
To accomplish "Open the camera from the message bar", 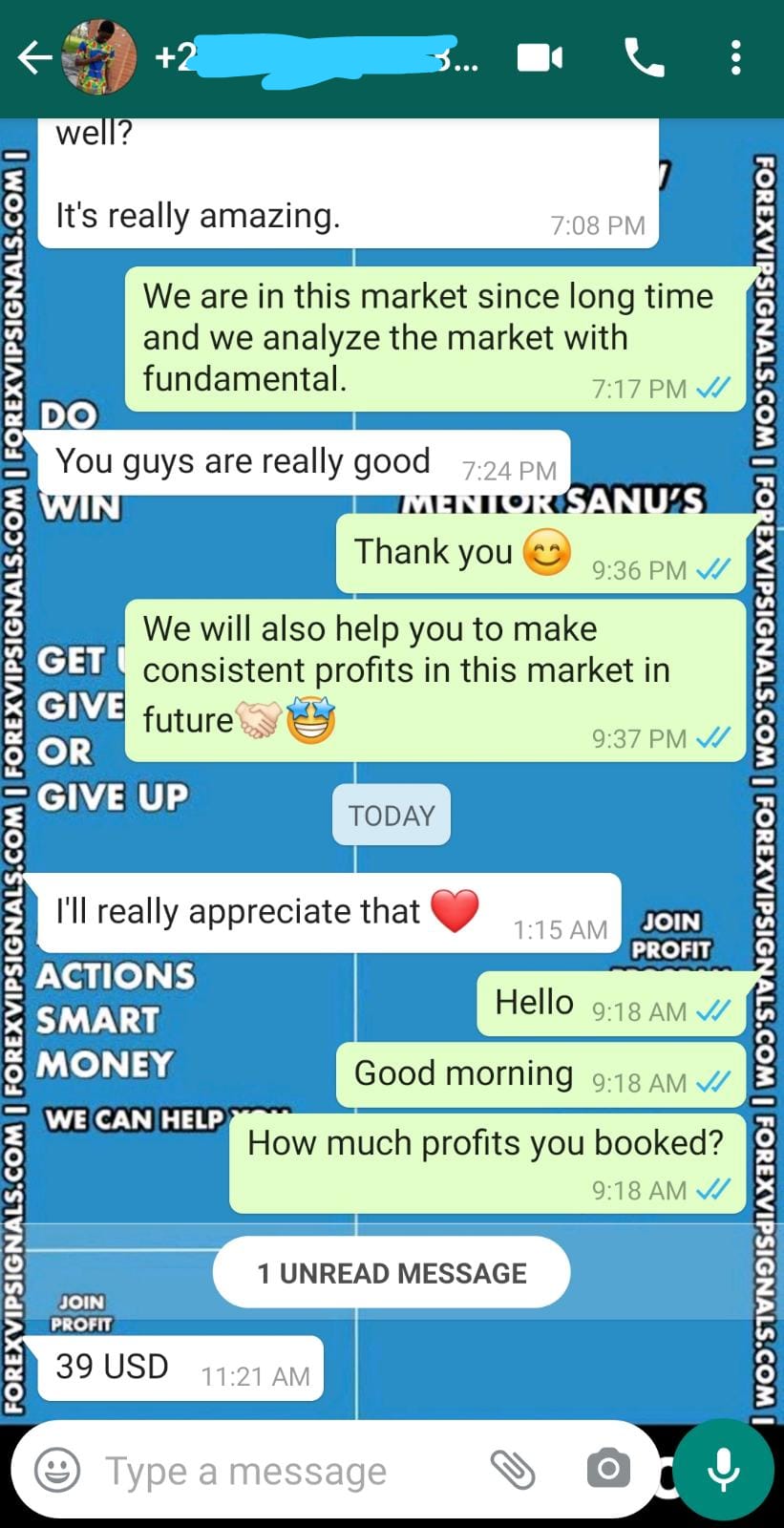I will point(608,1469).
